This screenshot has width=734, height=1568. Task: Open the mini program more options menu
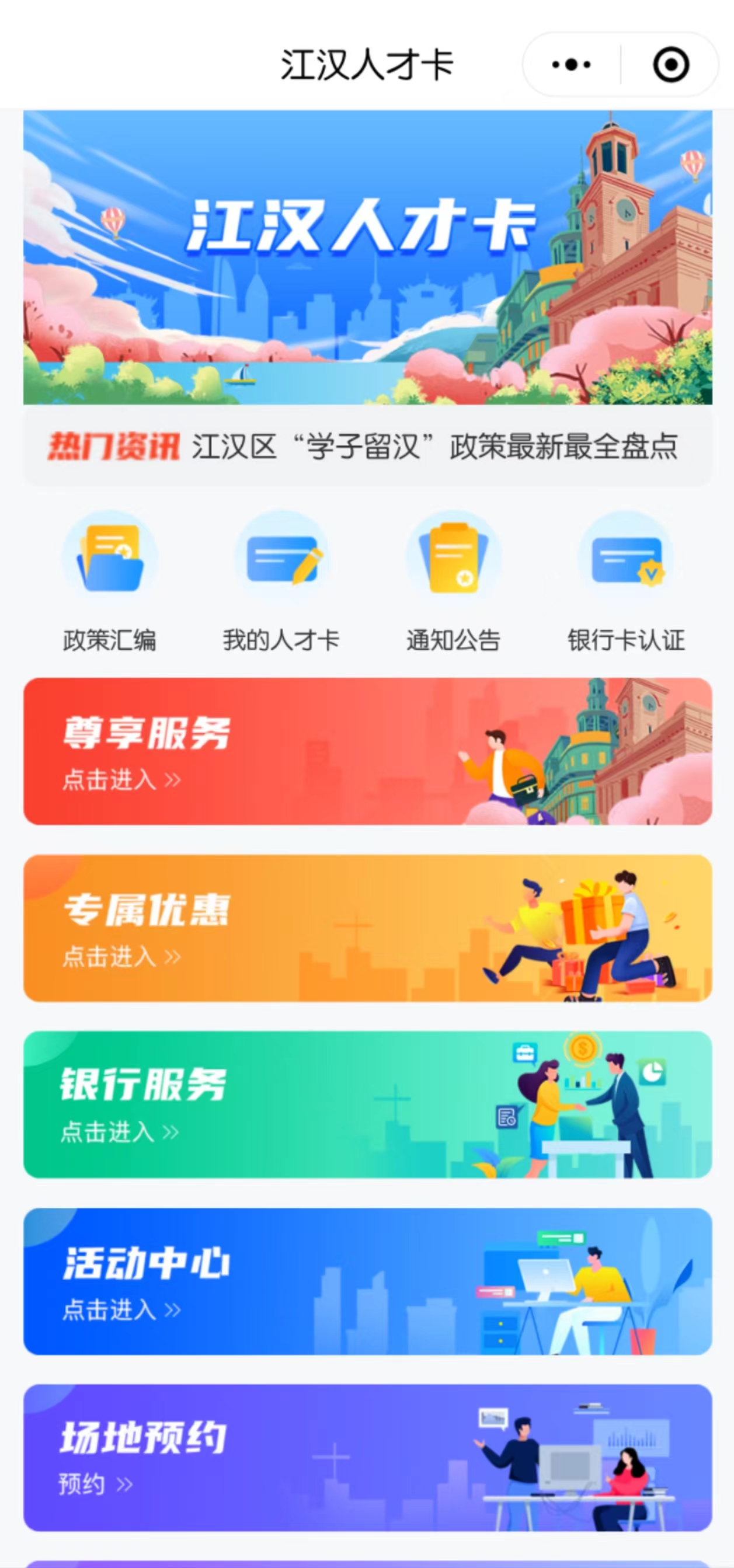571,65
